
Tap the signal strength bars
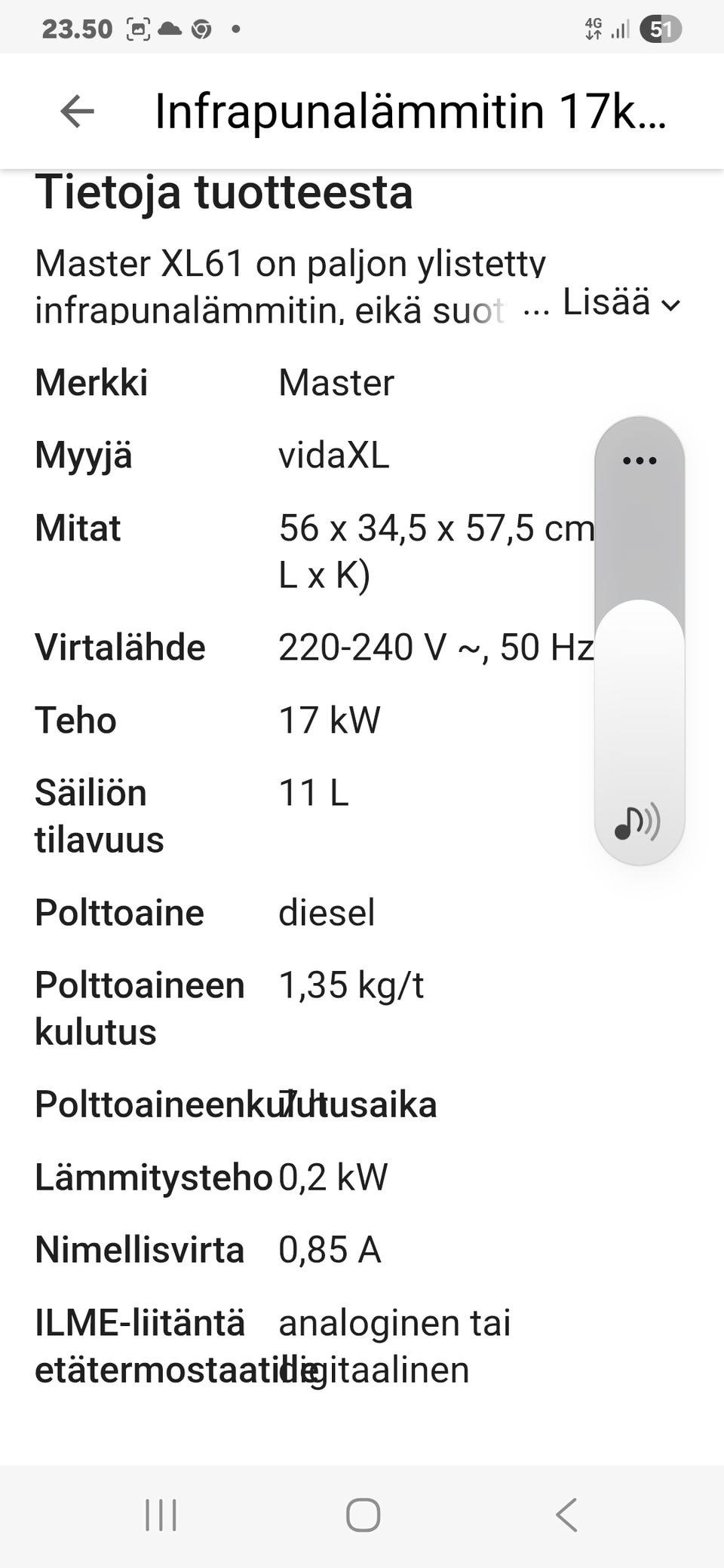(x=621, y=30)
